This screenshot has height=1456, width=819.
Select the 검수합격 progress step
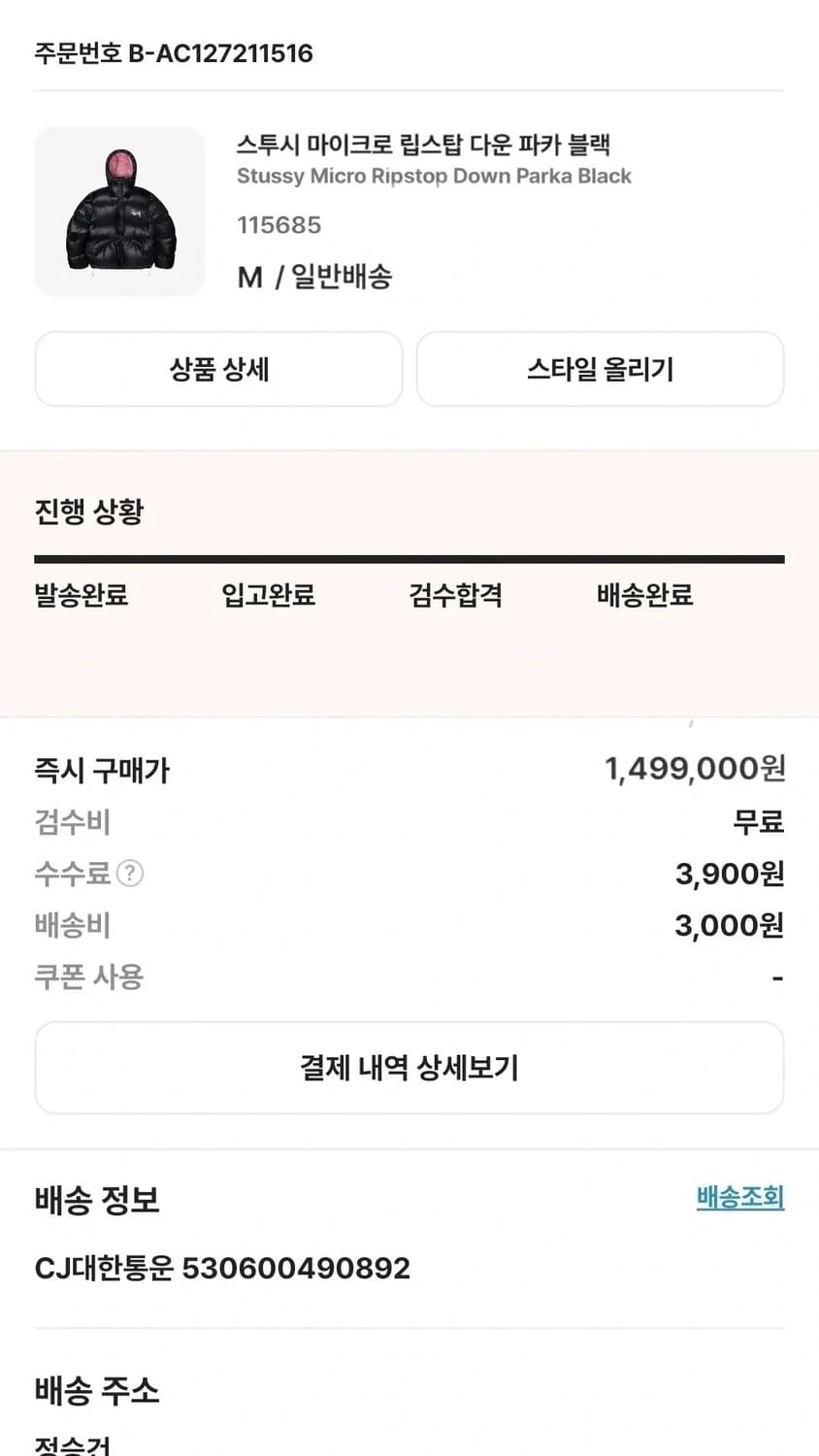[454, 596]
